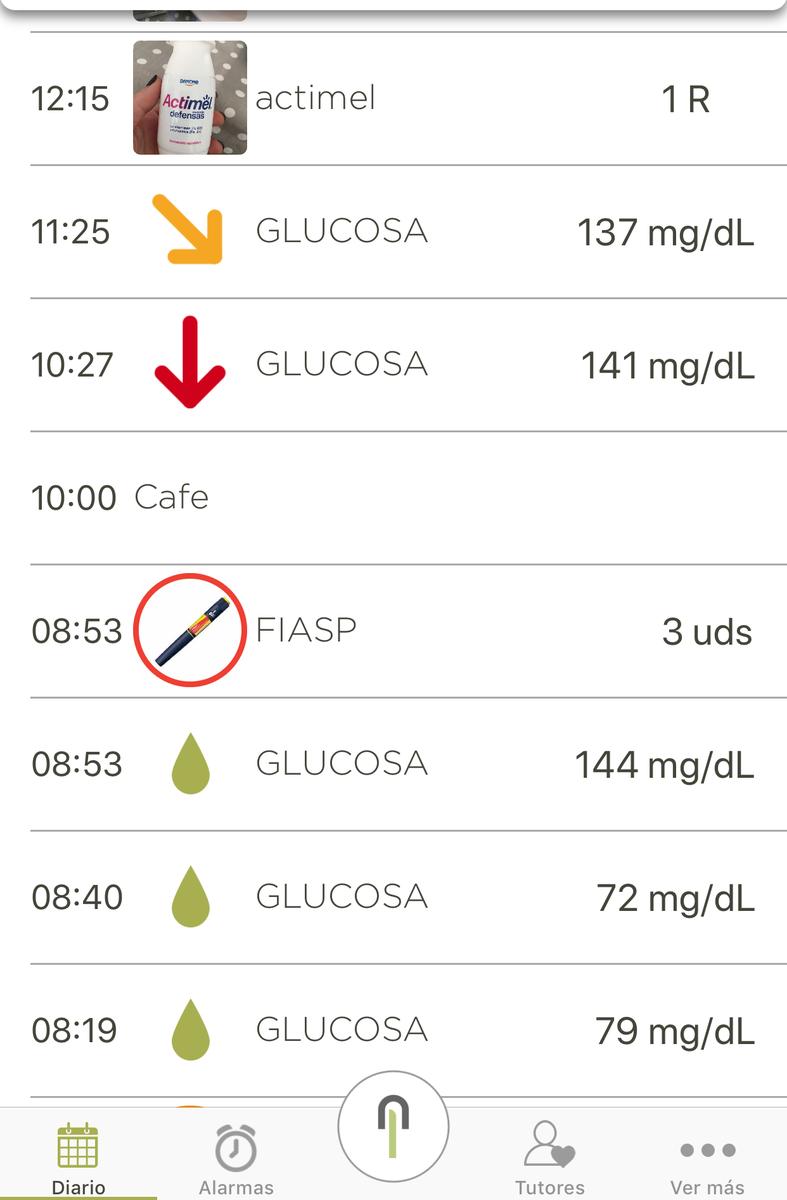This screenshot has width=787, height=1200.
Task: Open the Ver más menu
Action: click(707, 1158)
